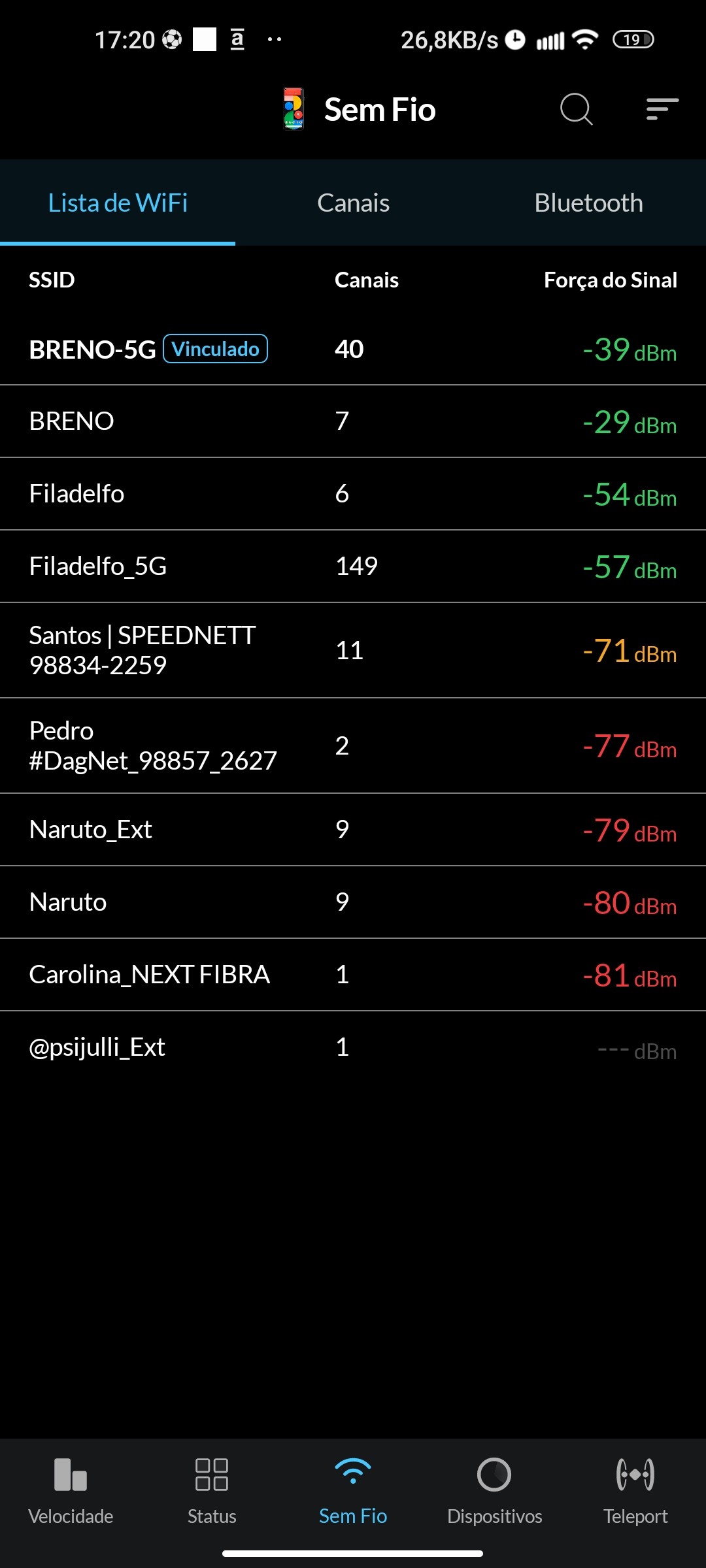Open the search icon in the header
Image resolution: width=706 pixels, height=1568 pixels.
576,109
